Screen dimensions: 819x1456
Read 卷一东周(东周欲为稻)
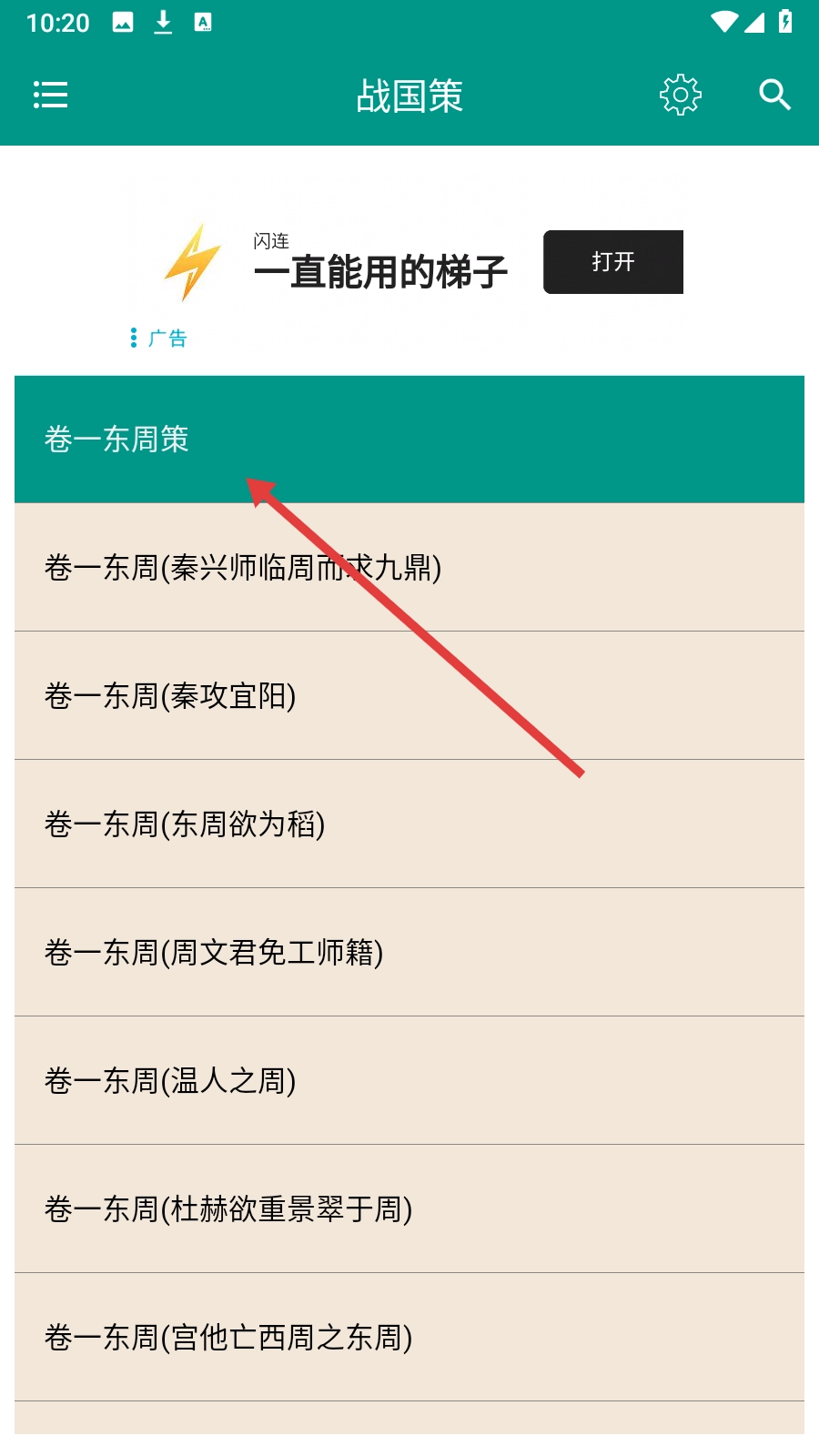[409, 824]
